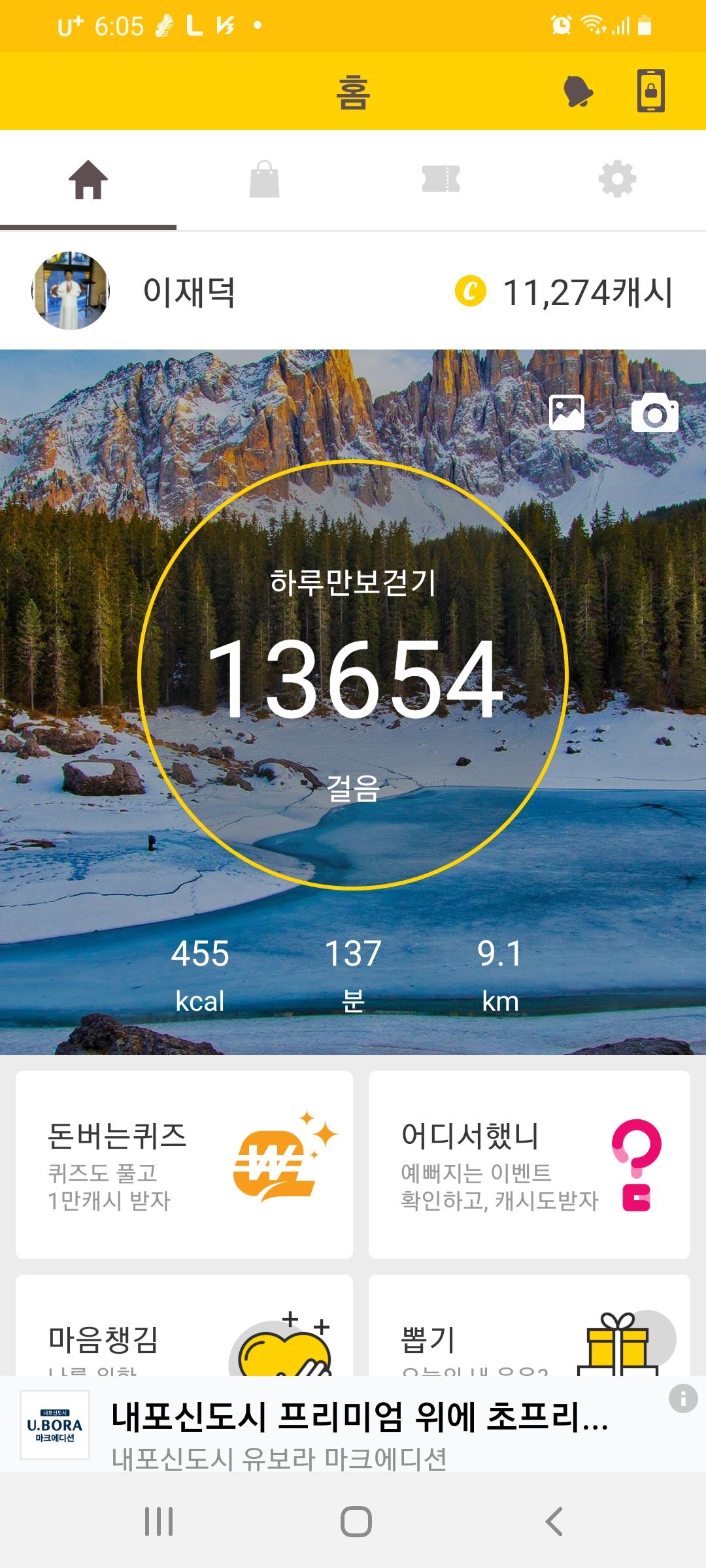Open recent apps from the navigation bar
The image size is (706, 1568).
tap(159, 1522)
